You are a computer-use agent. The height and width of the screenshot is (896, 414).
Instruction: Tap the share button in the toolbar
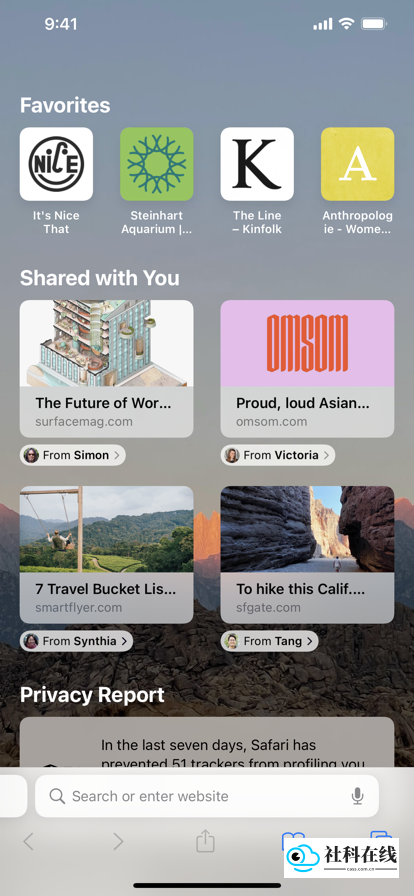pyautogui.click(x=205, y=841)
